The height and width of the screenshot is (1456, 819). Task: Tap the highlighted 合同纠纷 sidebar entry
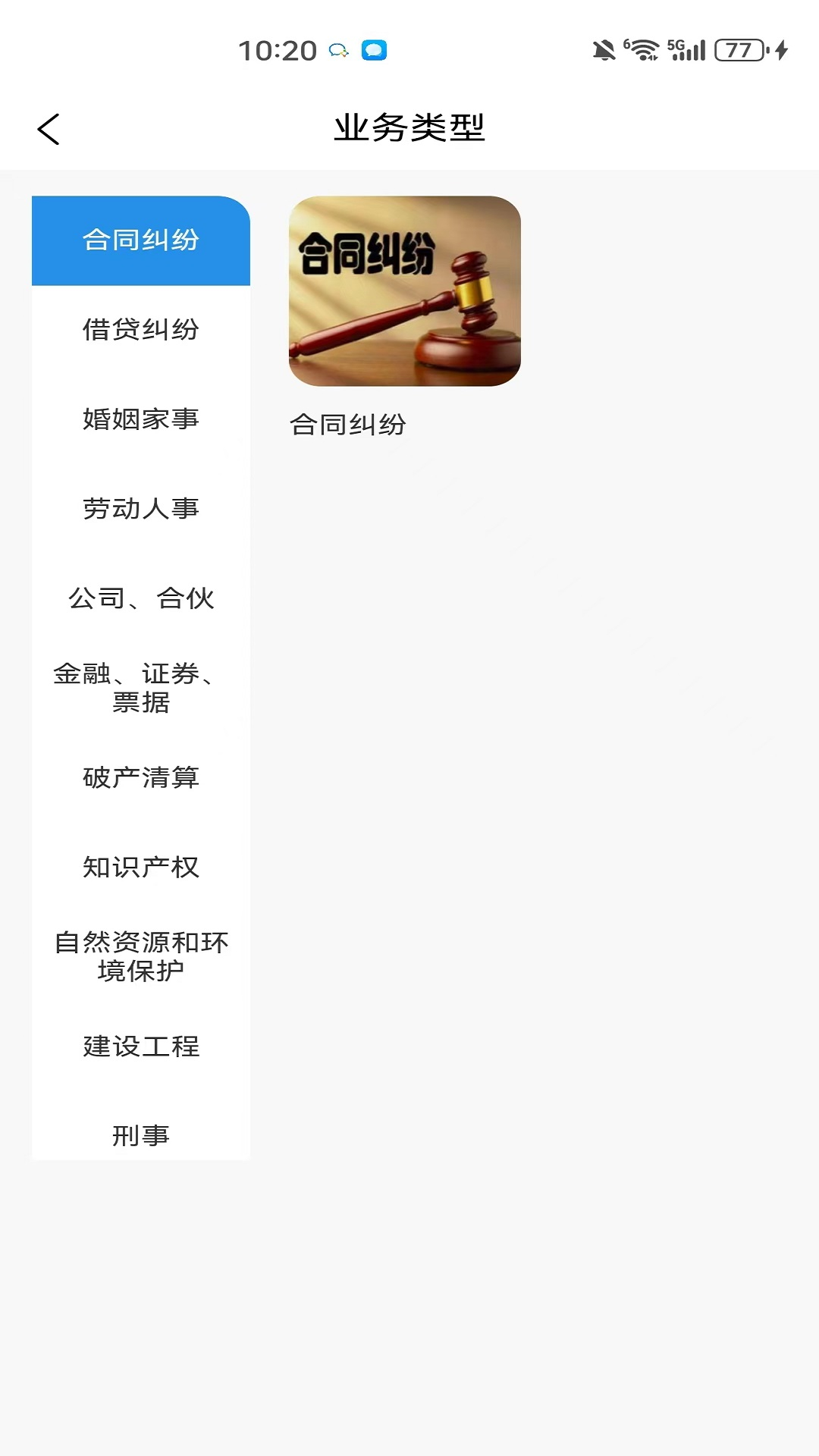(140, 240)
